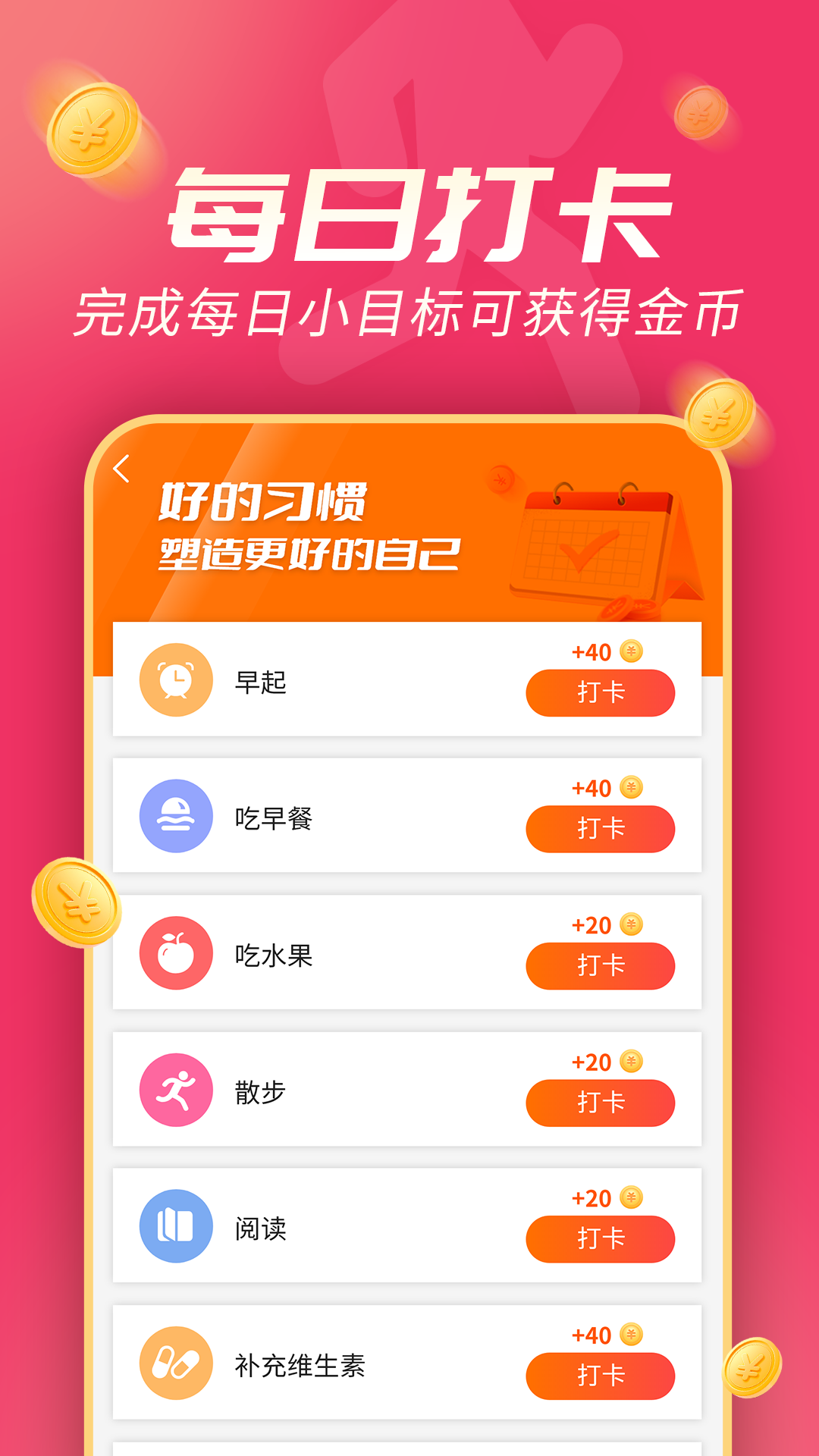This screenshot has height=1456, width=819.
Task: Select the apple icon for 吃水果
Action: pos(176,952)
